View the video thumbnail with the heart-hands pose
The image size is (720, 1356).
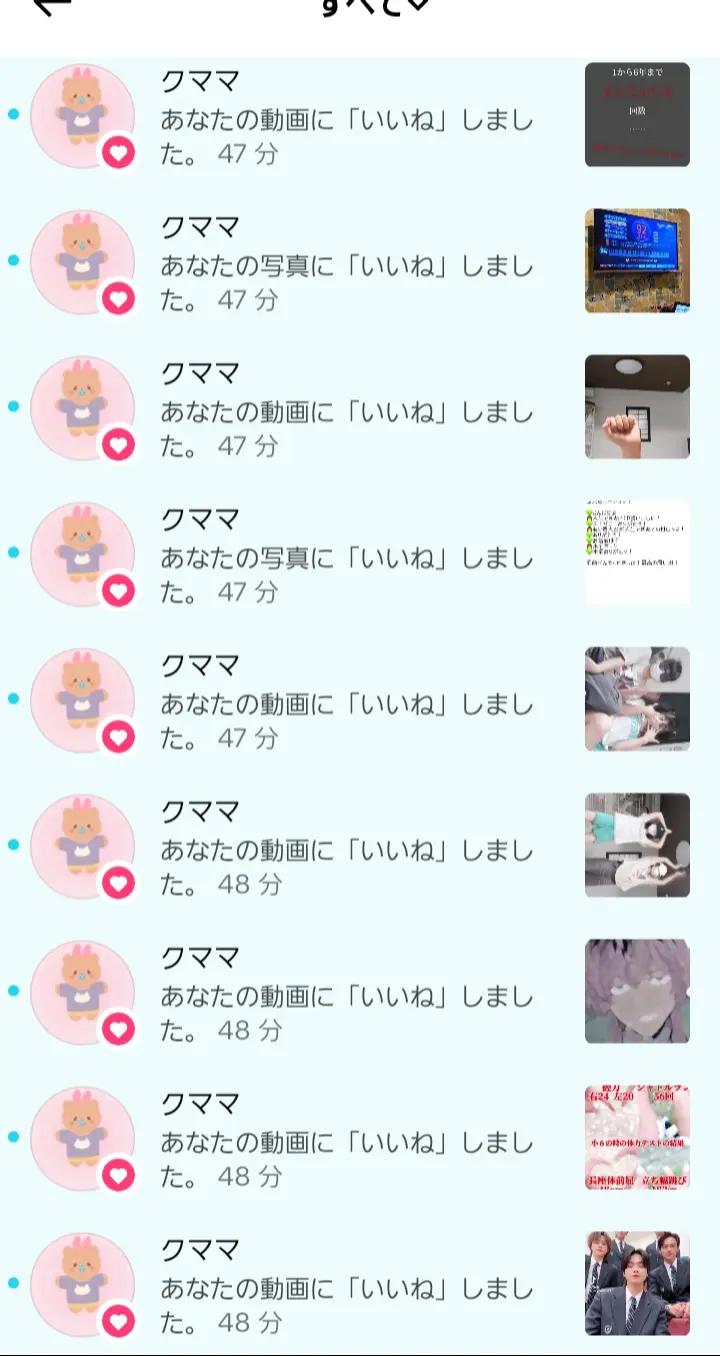click(x=637, y=845)
